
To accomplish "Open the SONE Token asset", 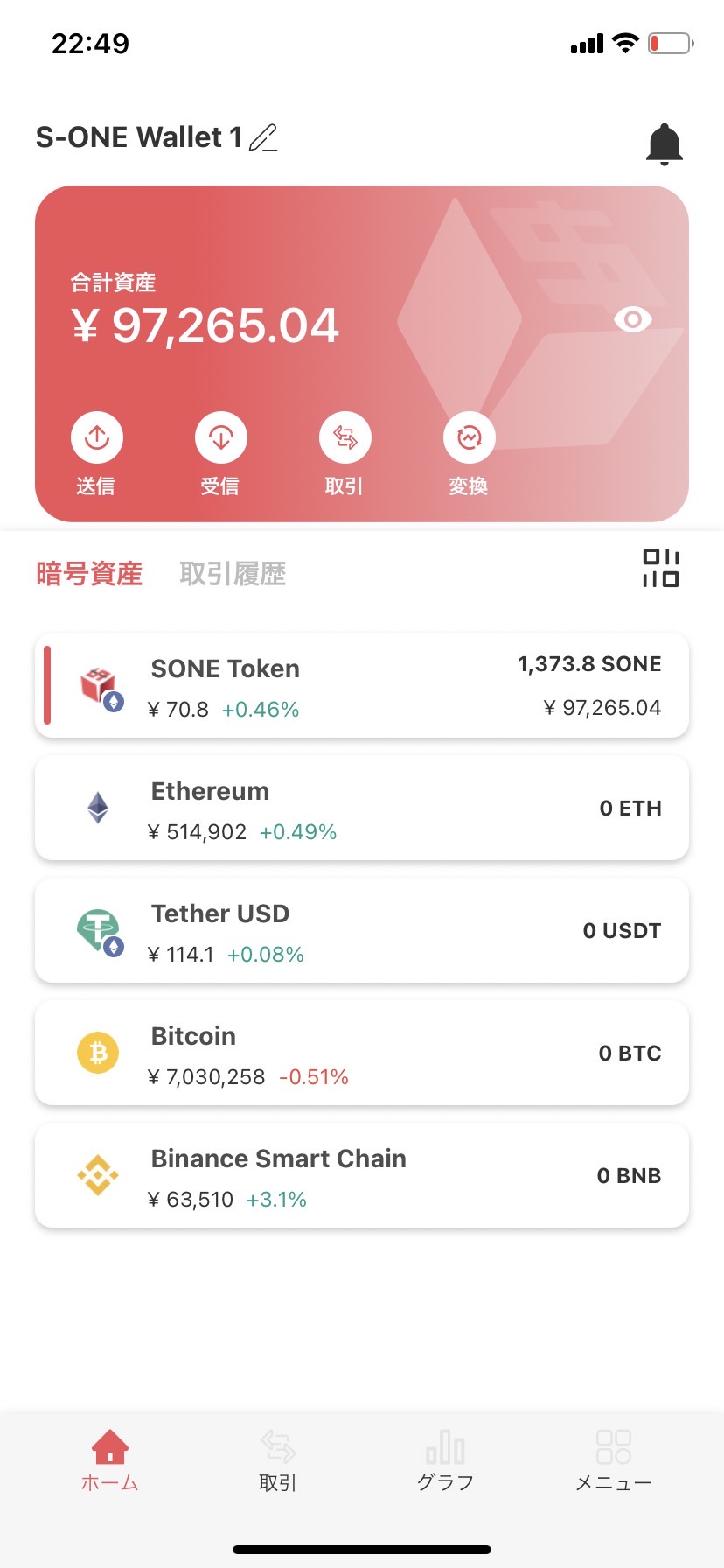I will click(362, 685).
